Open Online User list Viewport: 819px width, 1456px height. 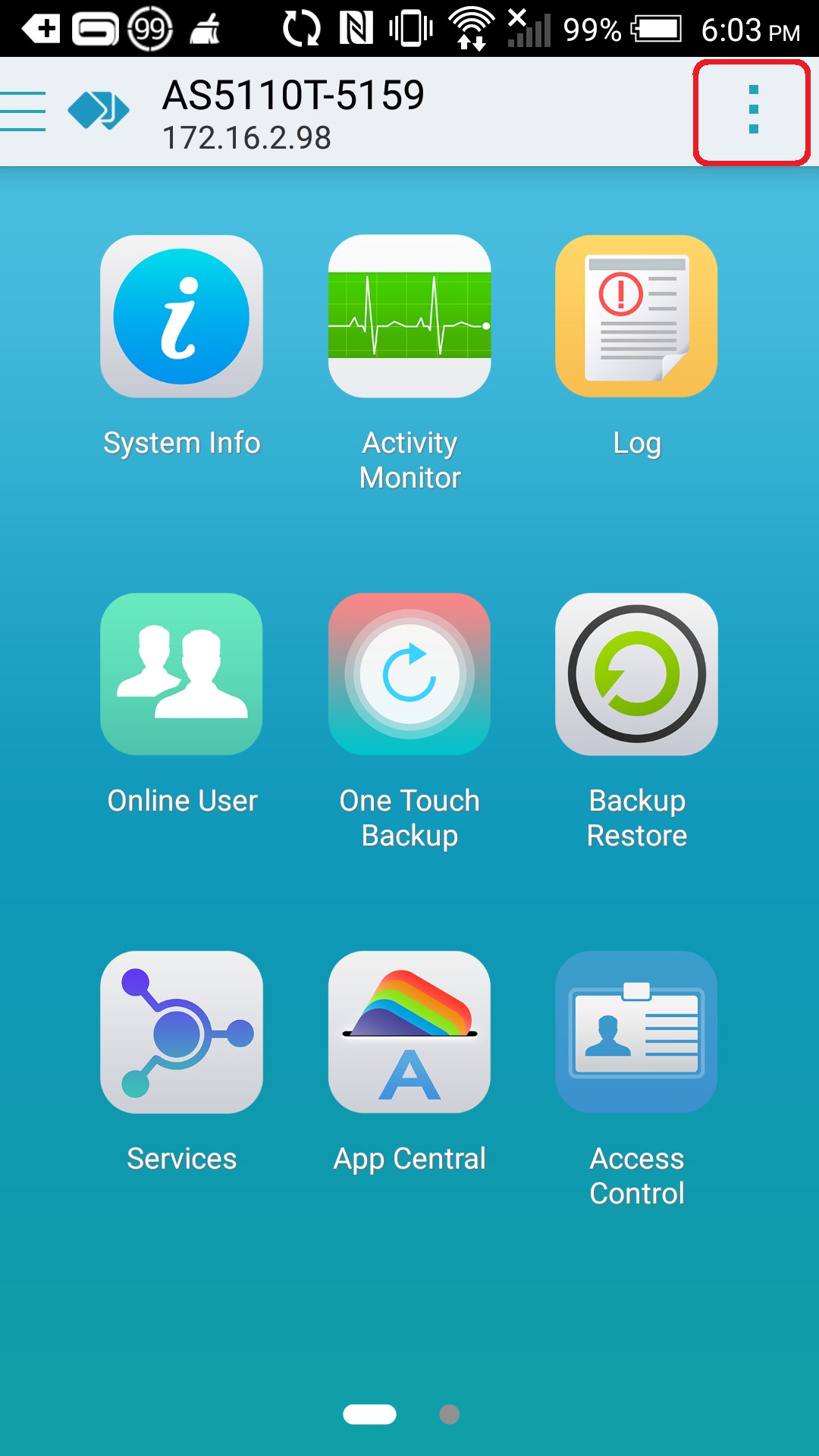tap(182, 674)
